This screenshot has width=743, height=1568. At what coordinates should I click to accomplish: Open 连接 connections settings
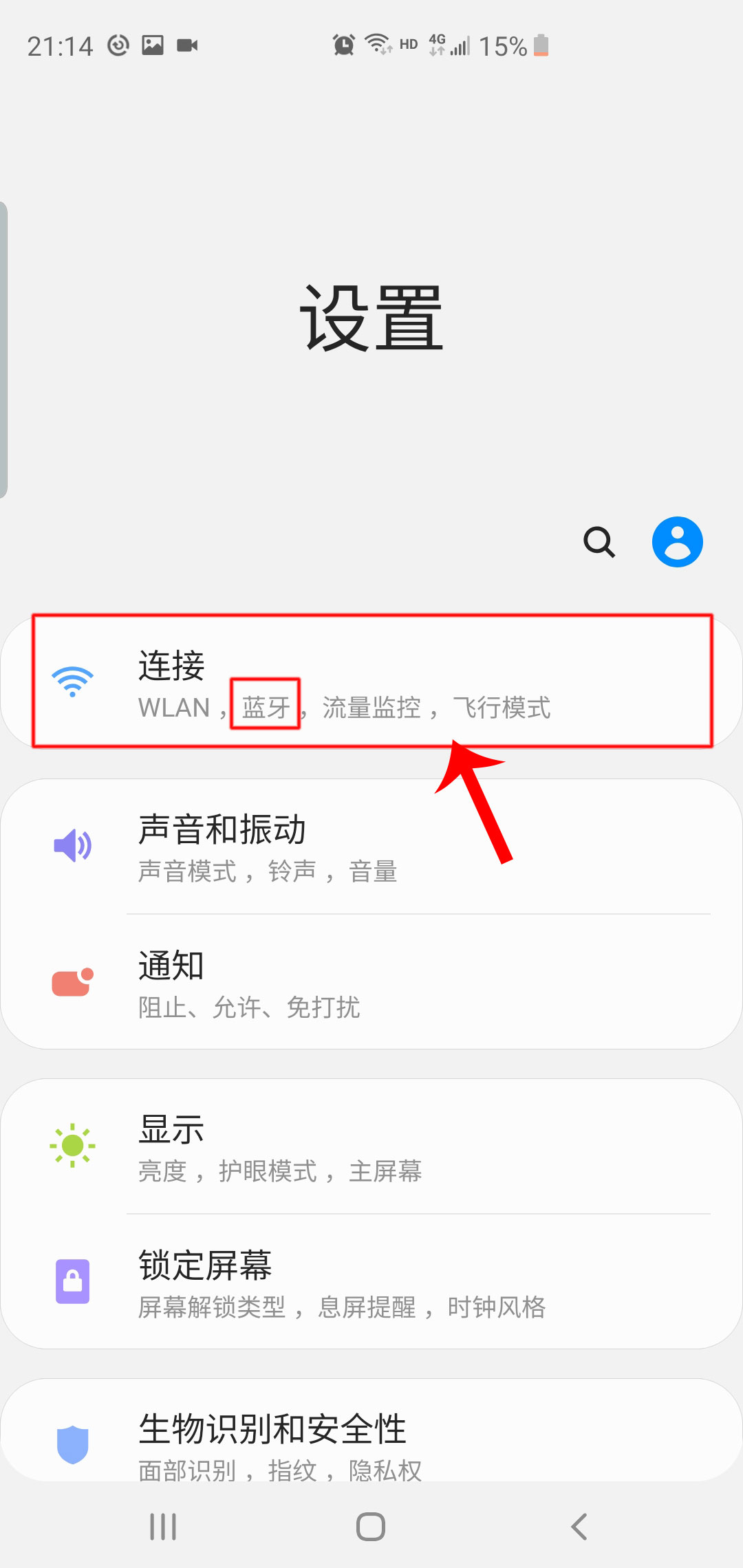[371, 681]
